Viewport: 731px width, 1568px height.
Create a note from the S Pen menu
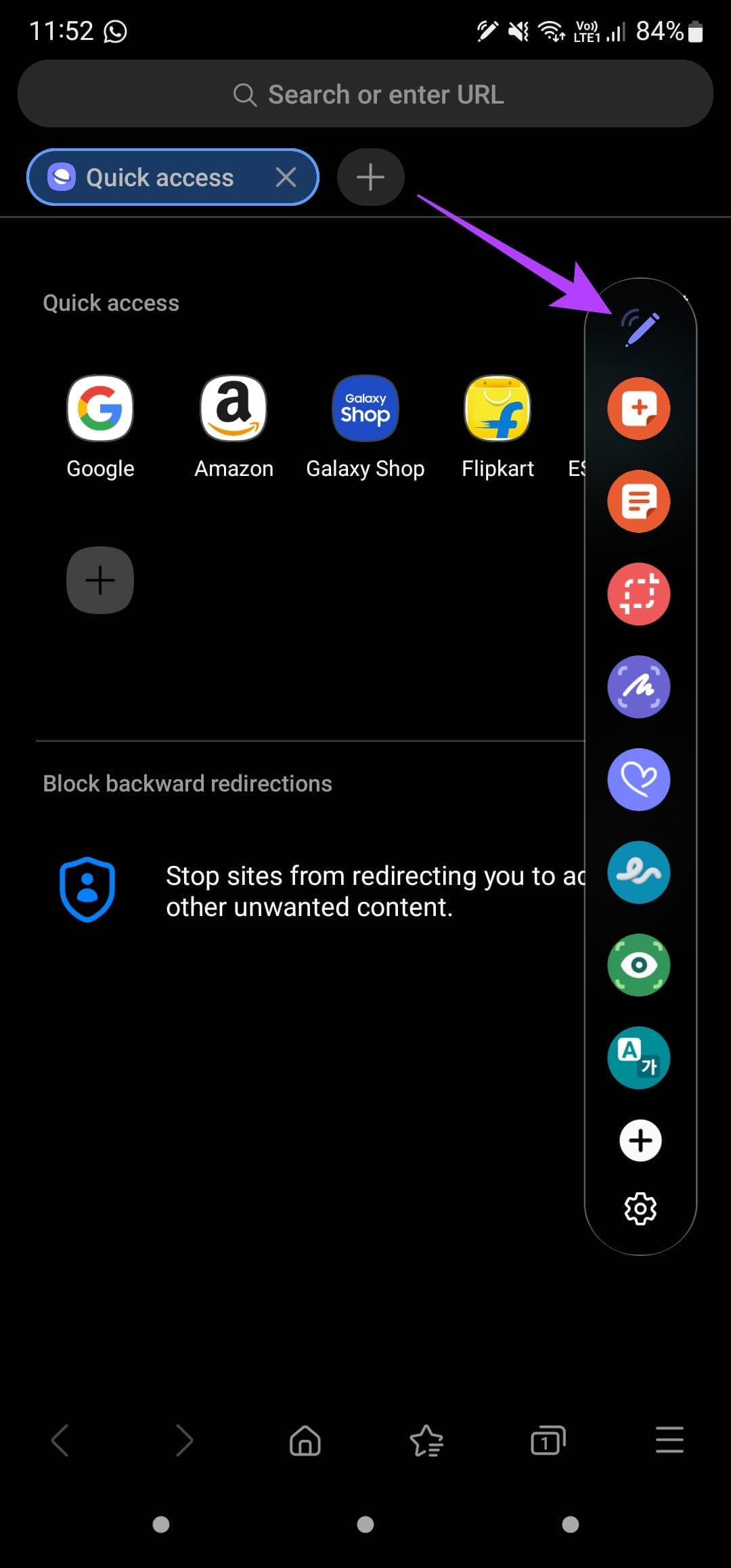[639, 409]
